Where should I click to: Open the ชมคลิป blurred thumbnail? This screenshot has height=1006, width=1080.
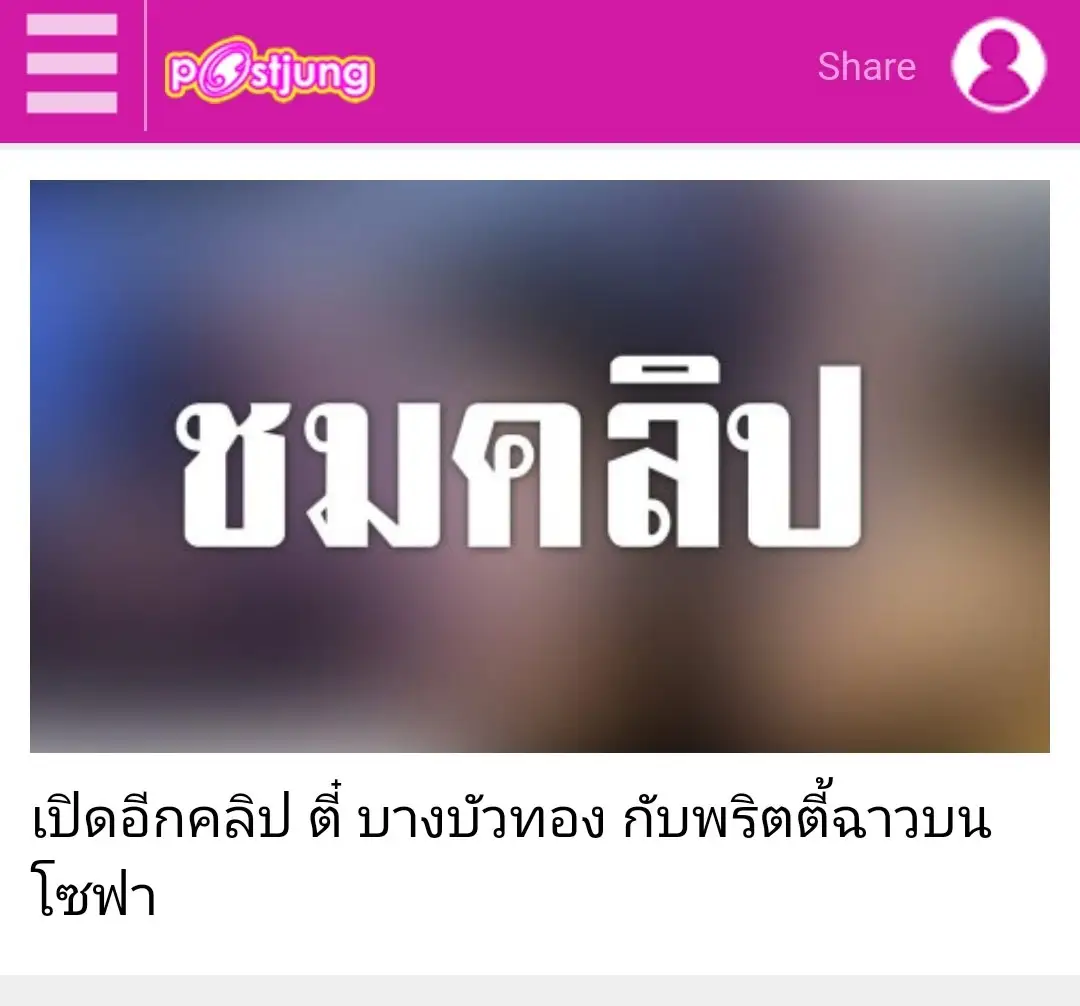(x=540, y=466)
